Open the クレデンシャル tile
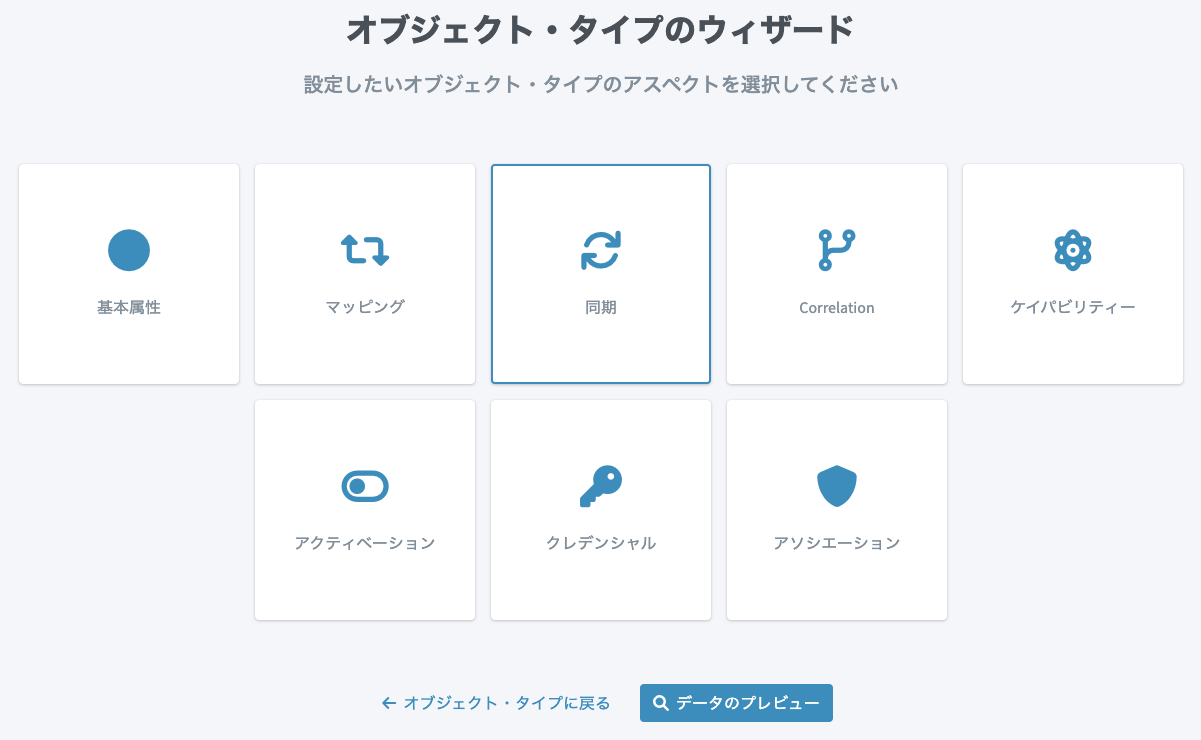 (601, 510)
